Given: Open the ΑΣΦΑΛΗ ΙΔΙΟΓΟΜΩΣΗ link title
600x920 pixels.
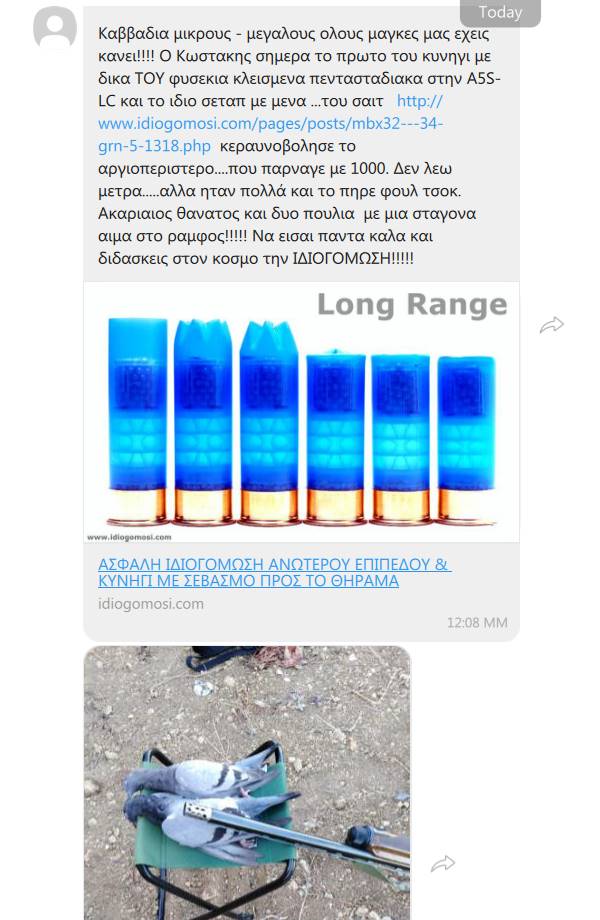Looking at the screenshot, I should 274,573.
